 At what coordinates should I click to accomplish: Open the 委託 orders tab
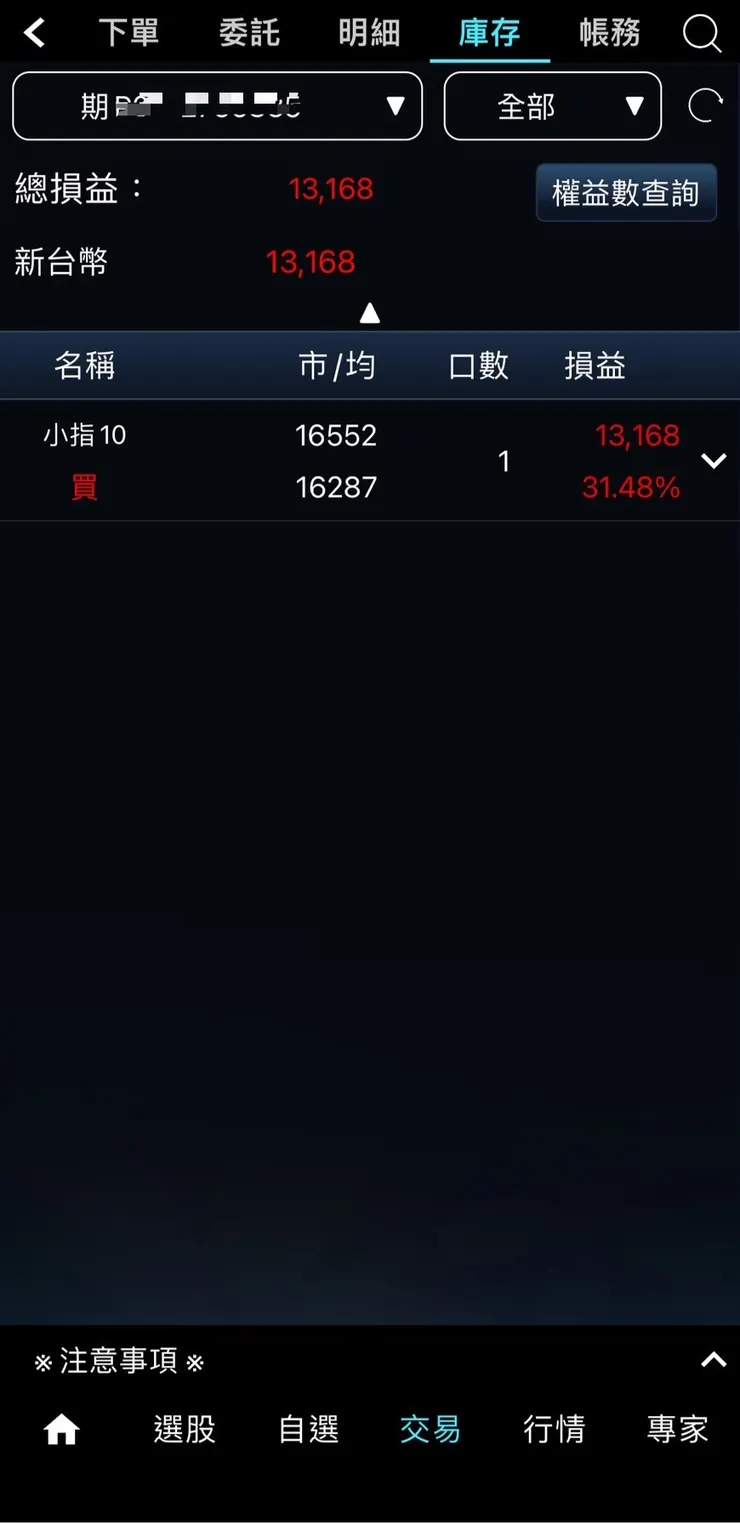tap(249, 32)
